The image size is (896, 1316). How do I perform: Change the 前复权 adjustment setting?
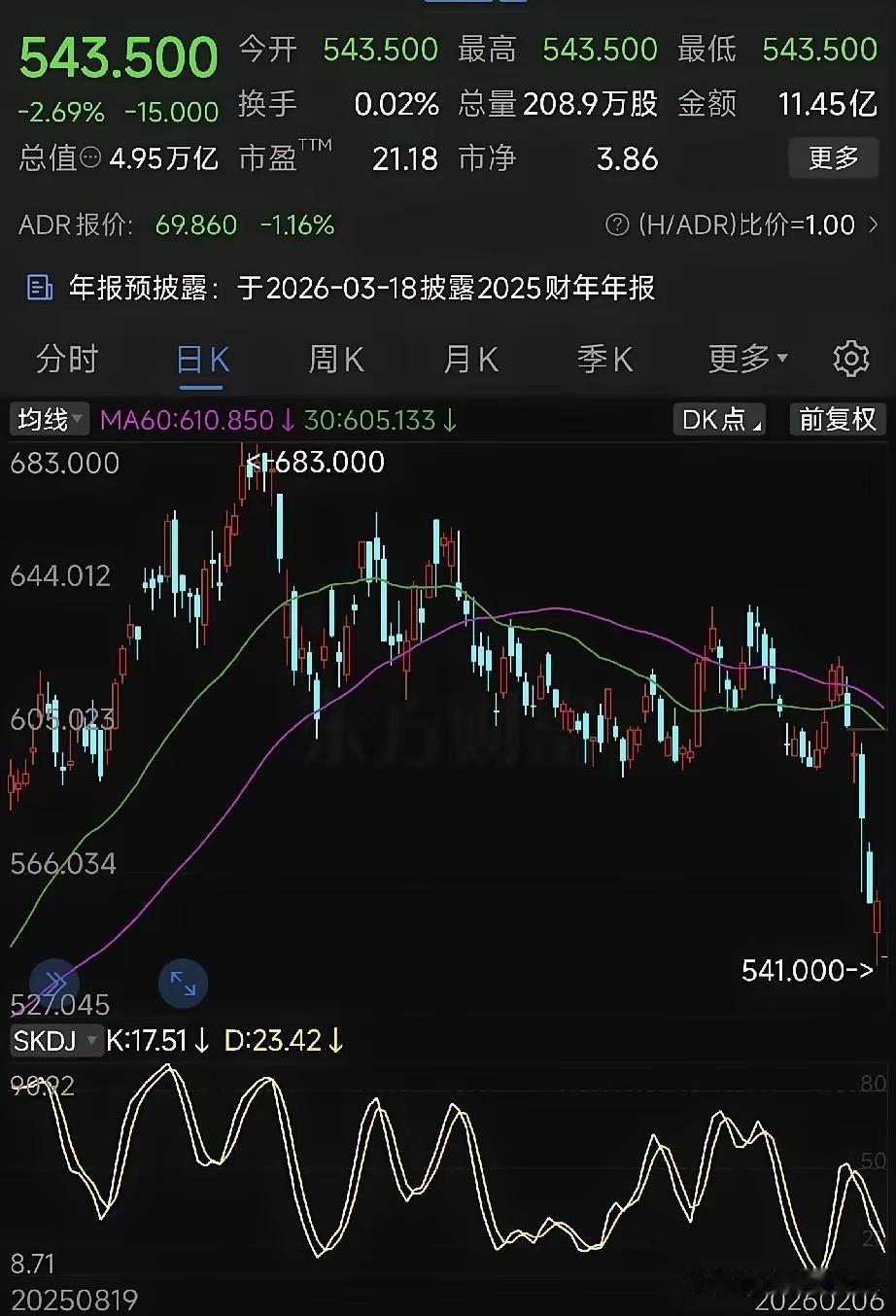click(x=837, y=419)
